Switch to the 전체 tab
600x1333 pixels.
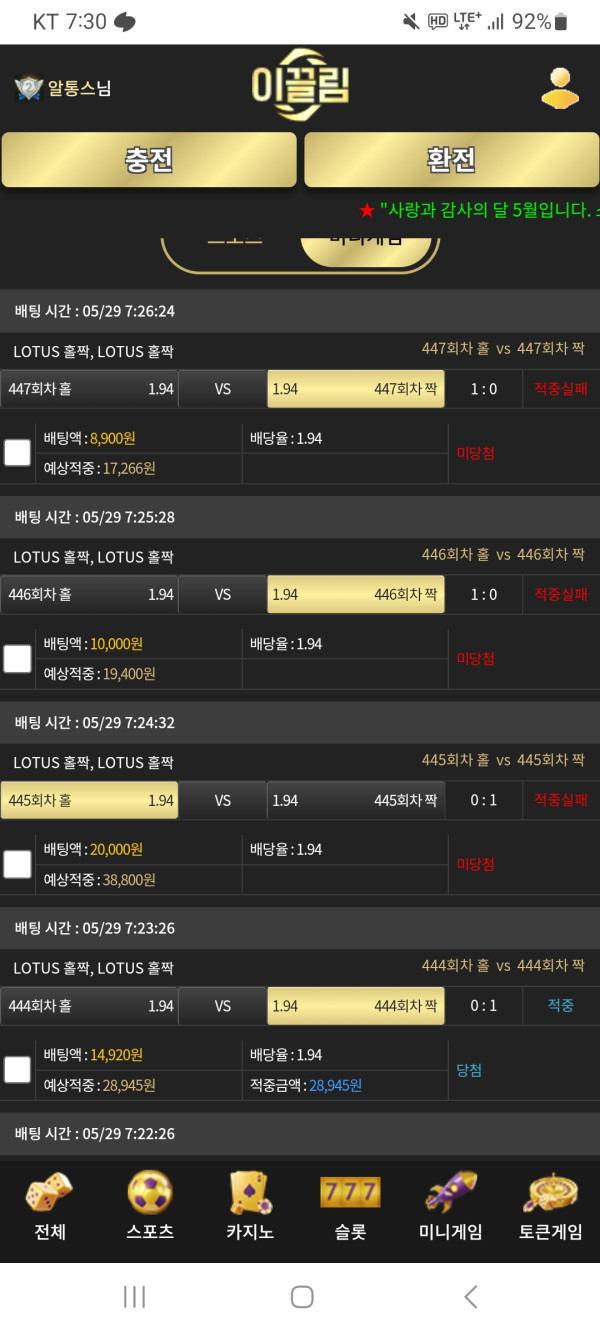click(x=49, y=1207)
